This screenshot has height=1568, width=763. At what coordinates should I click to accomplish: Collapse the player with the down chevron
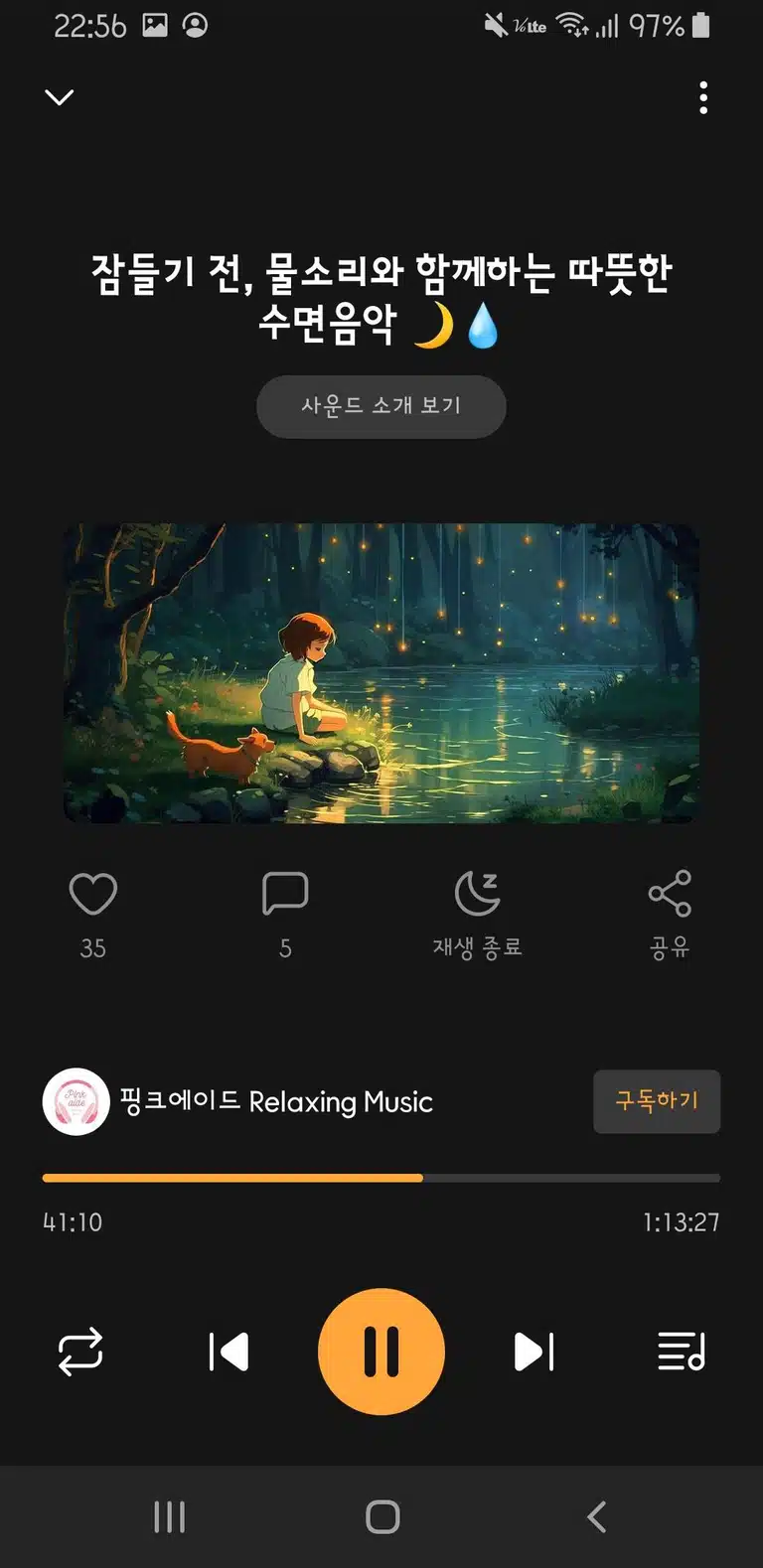[60, 97]
